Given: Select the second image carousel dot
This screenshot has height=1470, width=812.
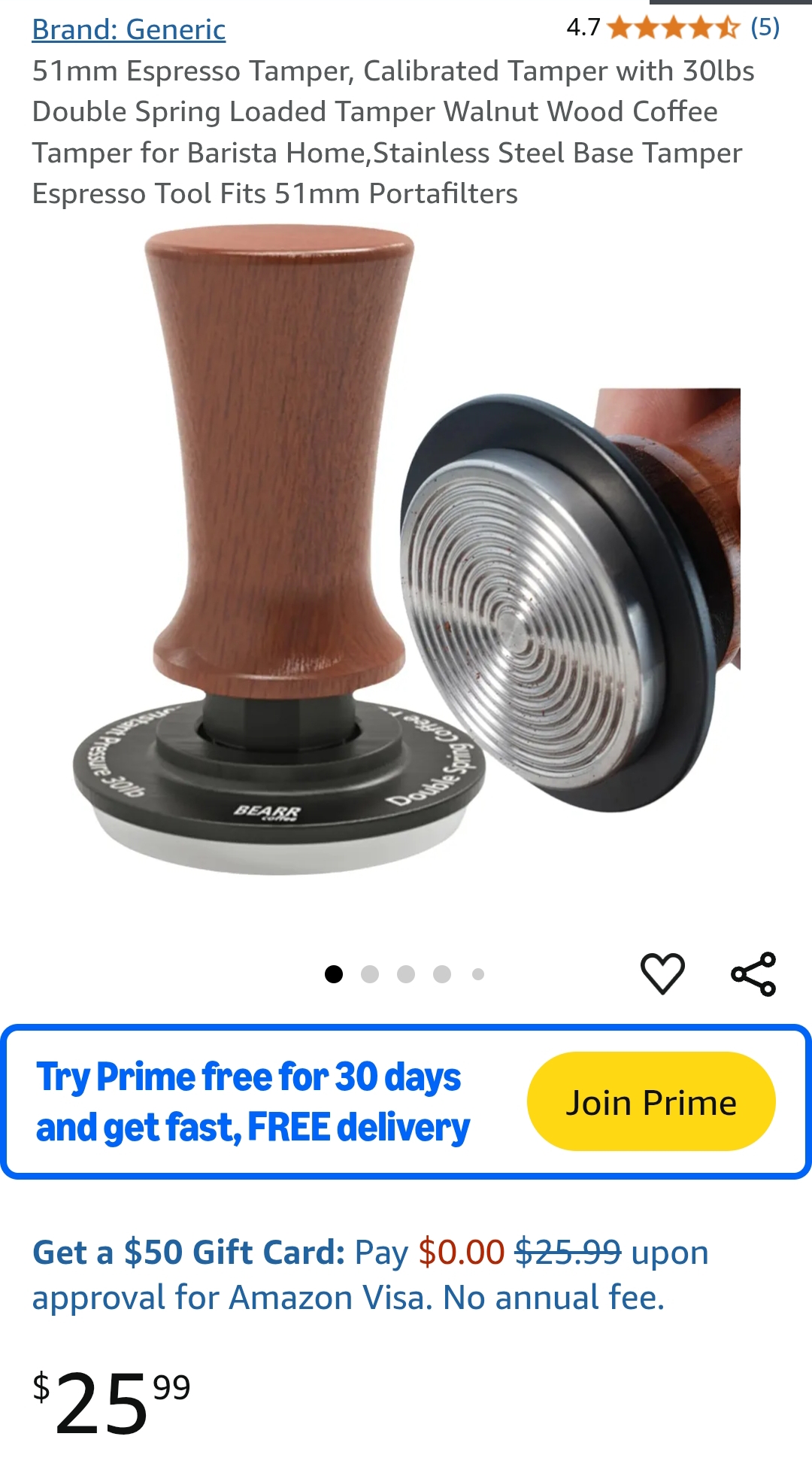Looking at the screenshot, I should (371, 973).
